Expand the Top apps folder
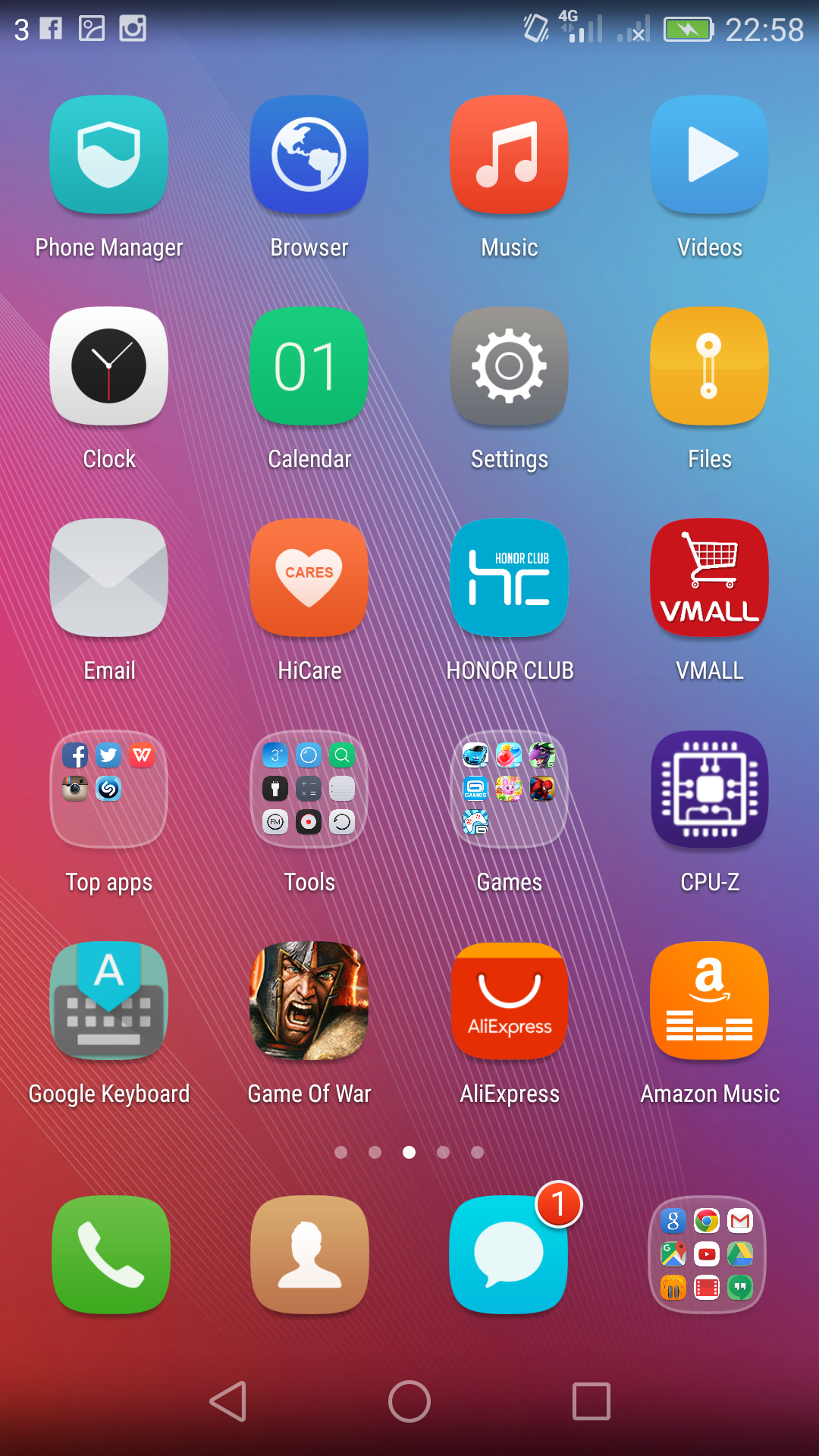The width and height of the screenshot is (819, 1456). (109, 789)
